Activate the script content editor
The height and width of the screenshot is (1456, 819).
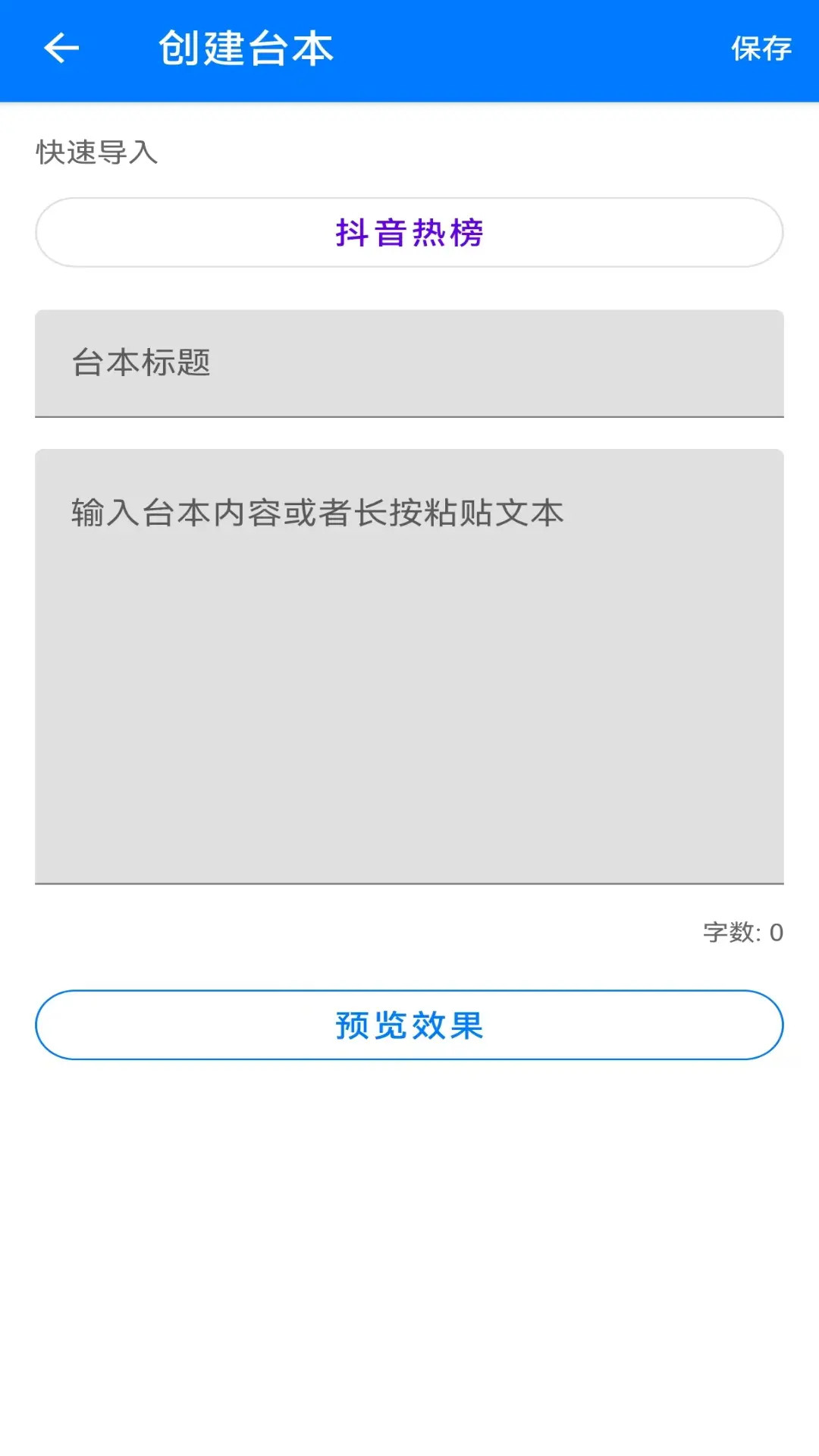[409, 667]
